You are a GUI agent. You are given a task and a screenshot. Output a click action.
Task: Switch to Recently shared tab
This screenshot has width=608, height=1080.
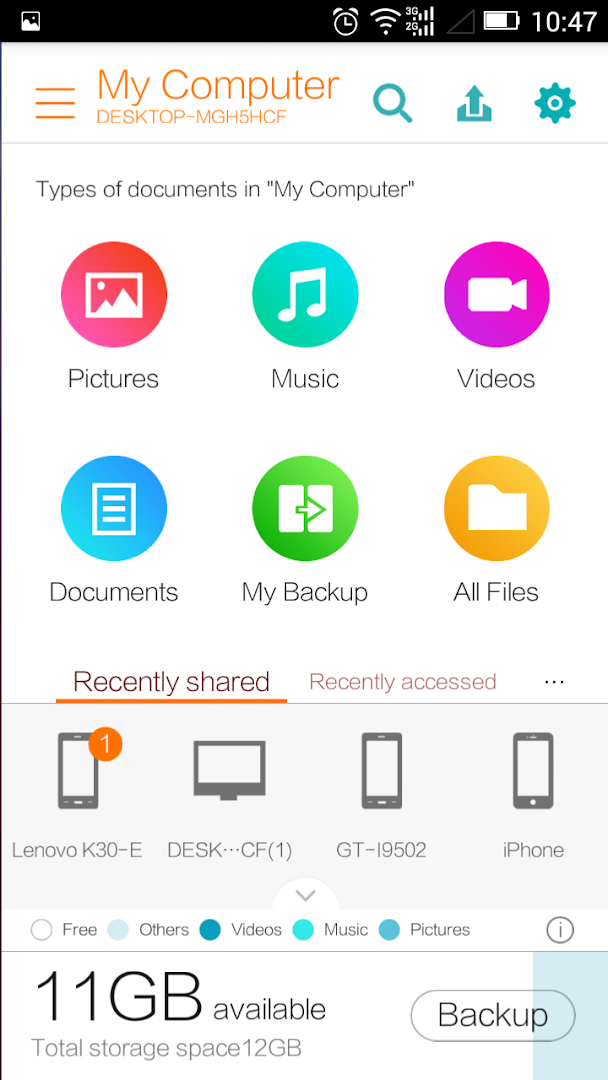point(171,682)
